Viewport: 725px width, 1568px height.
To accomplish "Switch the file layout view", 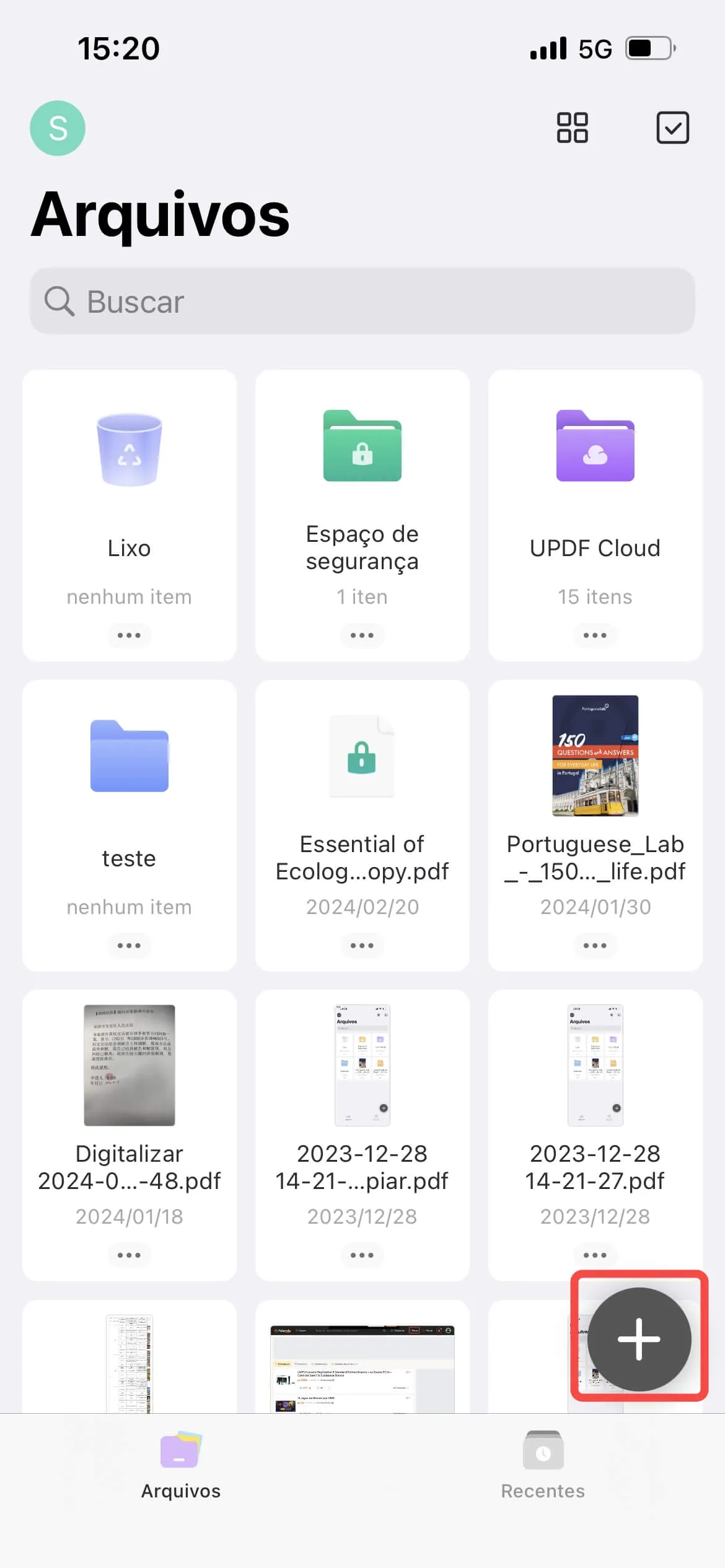I will click(572, 128).
